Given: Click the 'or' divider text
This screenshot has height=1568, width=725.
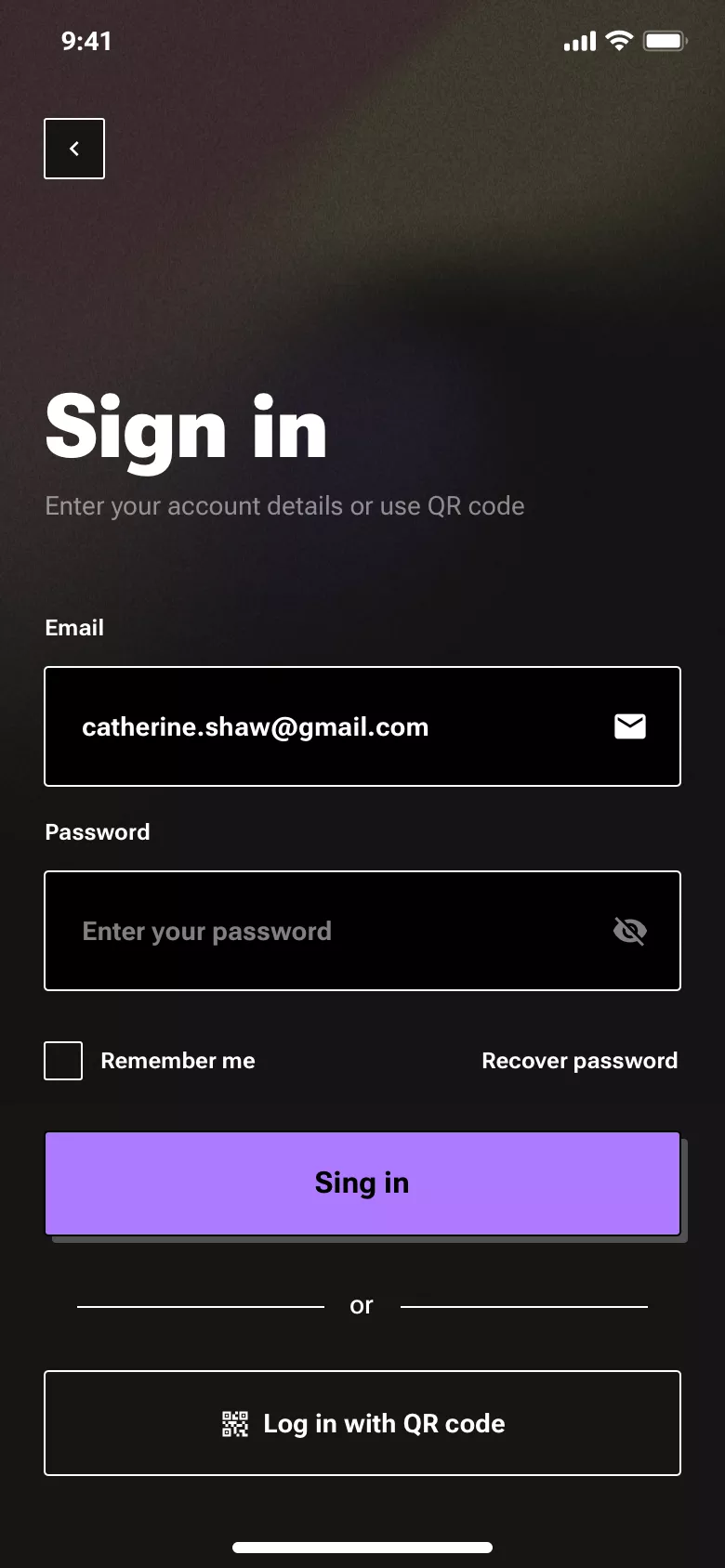Looking at the screenshot, I should pos(362,1305).
